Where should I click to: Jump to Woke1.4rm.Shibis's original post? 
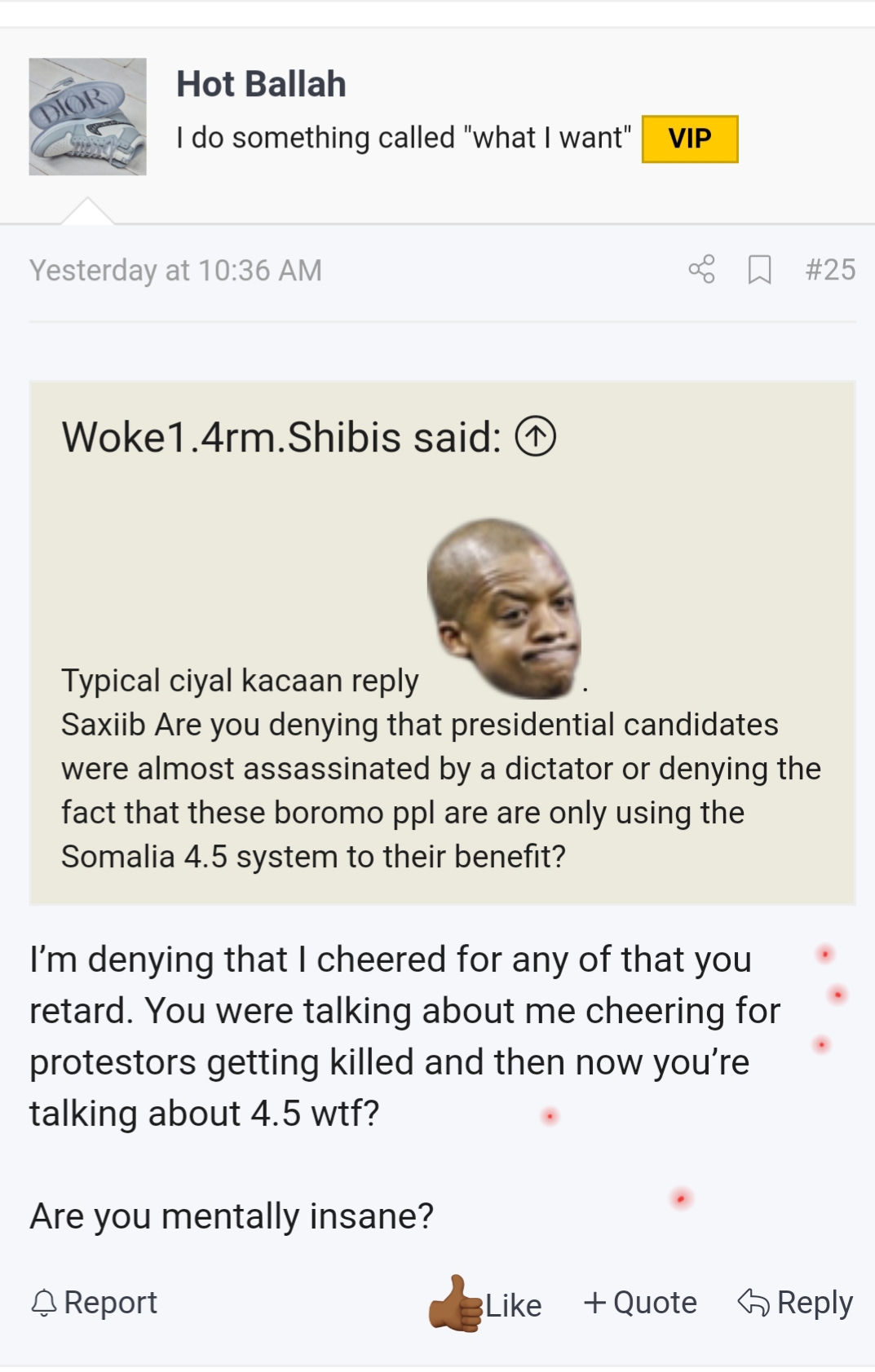(x=536, y=437)
